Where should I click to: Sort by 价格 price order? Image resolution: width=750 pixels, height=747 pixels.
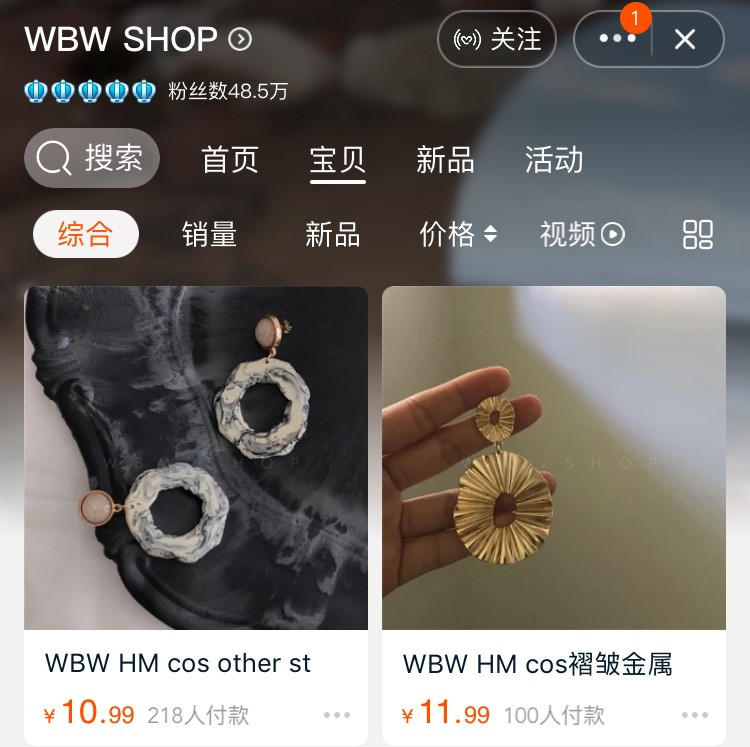(458, 234)
